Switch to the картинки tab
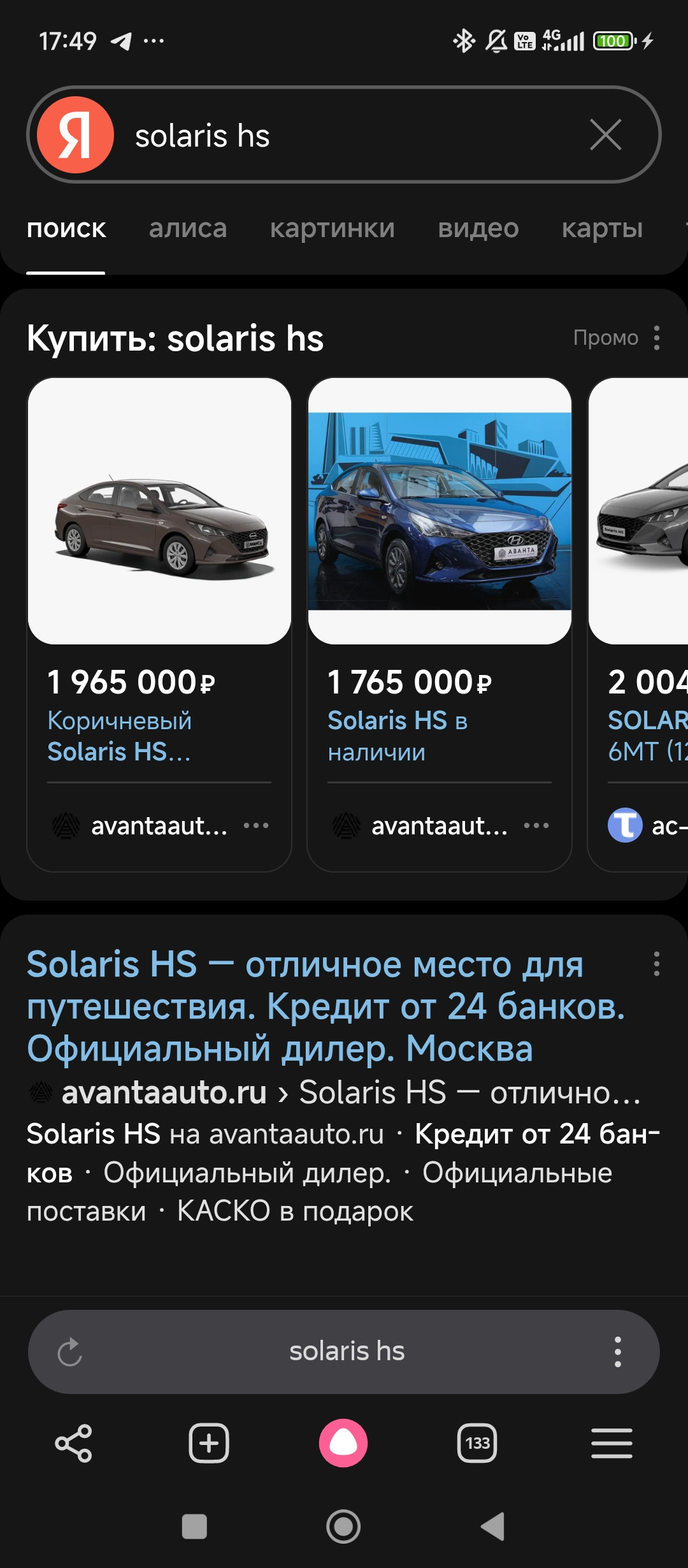The width and height of the screenshot is (688, 1568). (x=332, y=229)
